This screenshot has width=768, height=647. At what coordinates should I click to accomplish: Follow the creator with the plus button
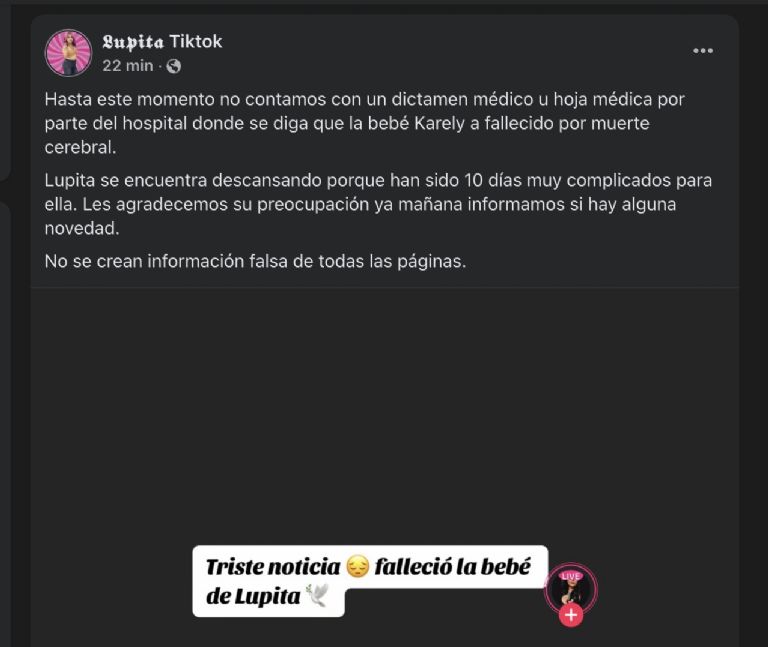click(x=571, y=614)
